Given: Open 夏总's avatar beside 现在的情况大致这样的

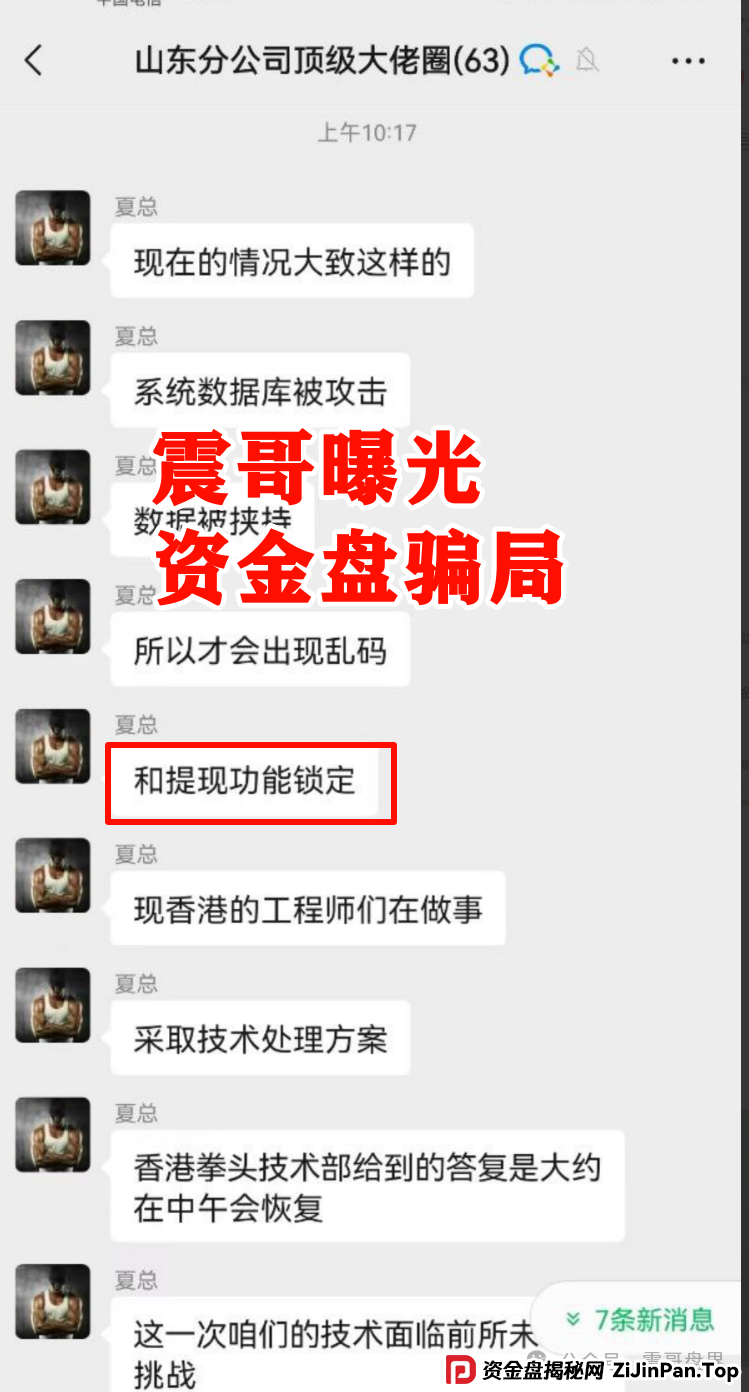Looking at the screenshot, I should pos(53,229).
